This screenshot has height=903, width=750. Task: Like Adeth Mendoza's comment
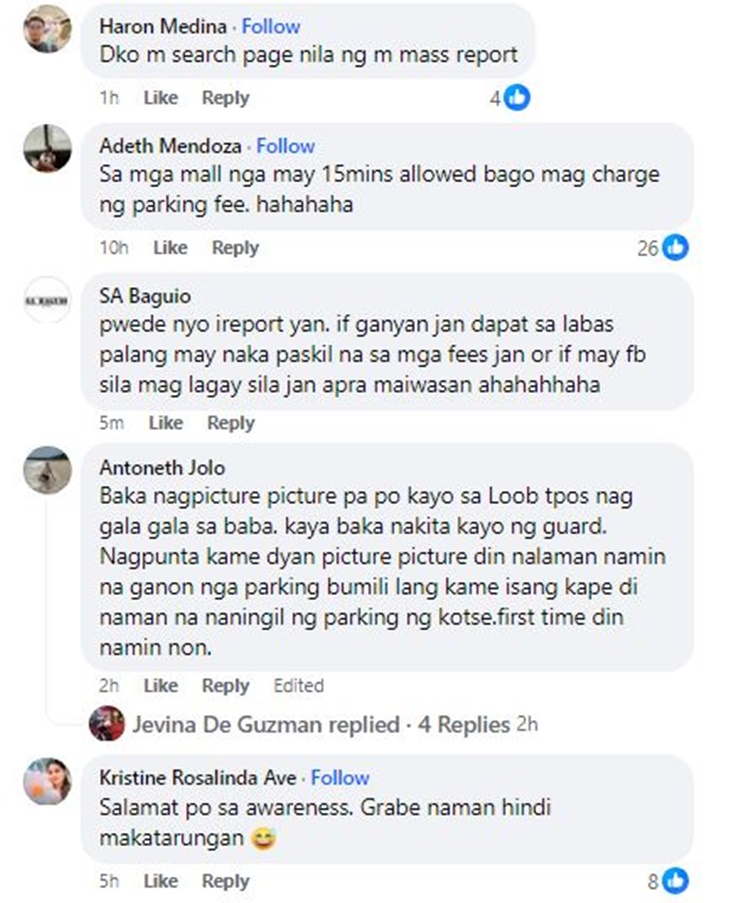click(x=170, y=248)
